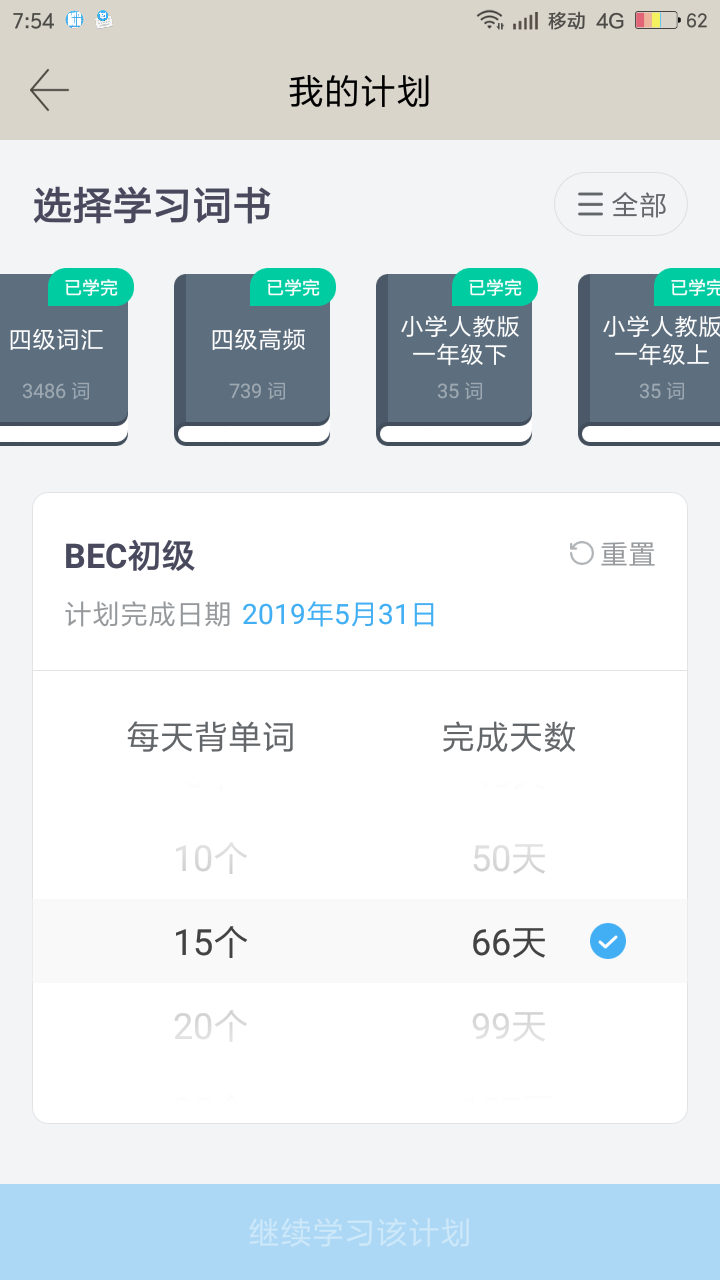The image size is (720, 1280).
Task: Reset the plan with 重置
Action: coord(612,554)
